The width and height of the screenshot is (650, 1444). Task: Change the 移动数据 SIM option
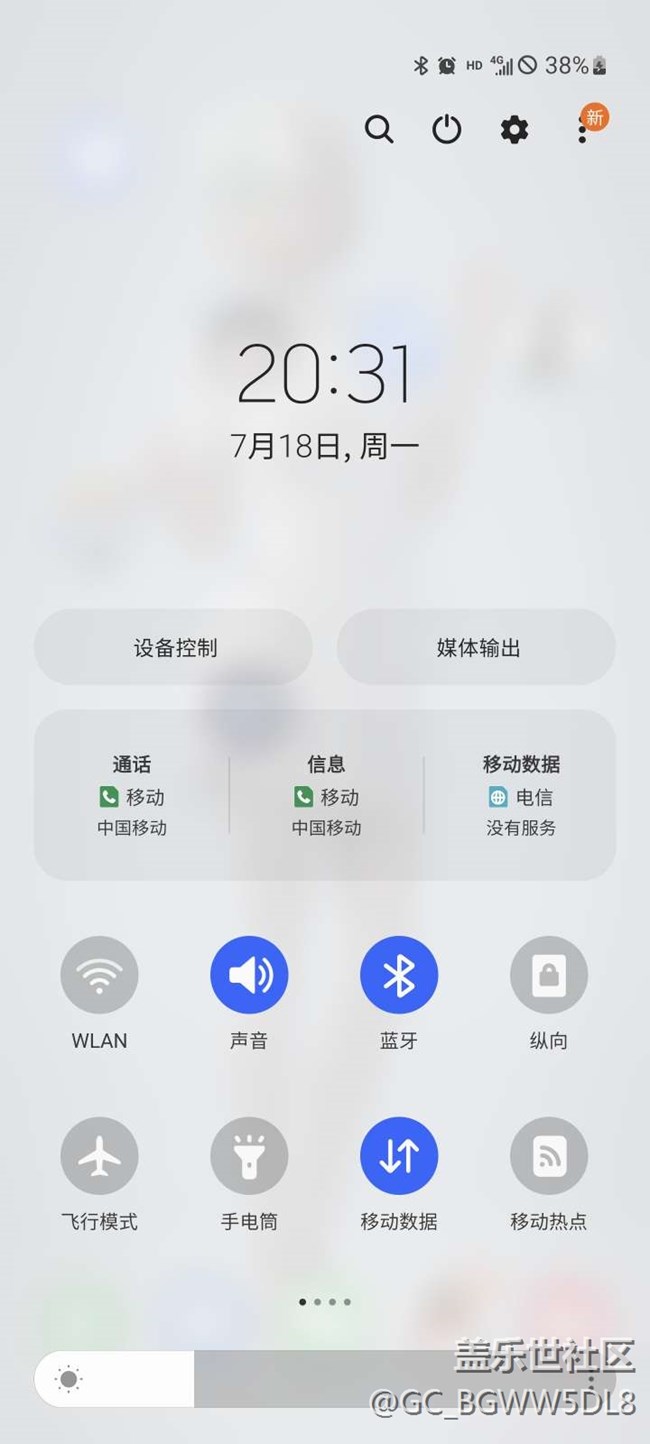pyautogui.click(x=521, y=795)
